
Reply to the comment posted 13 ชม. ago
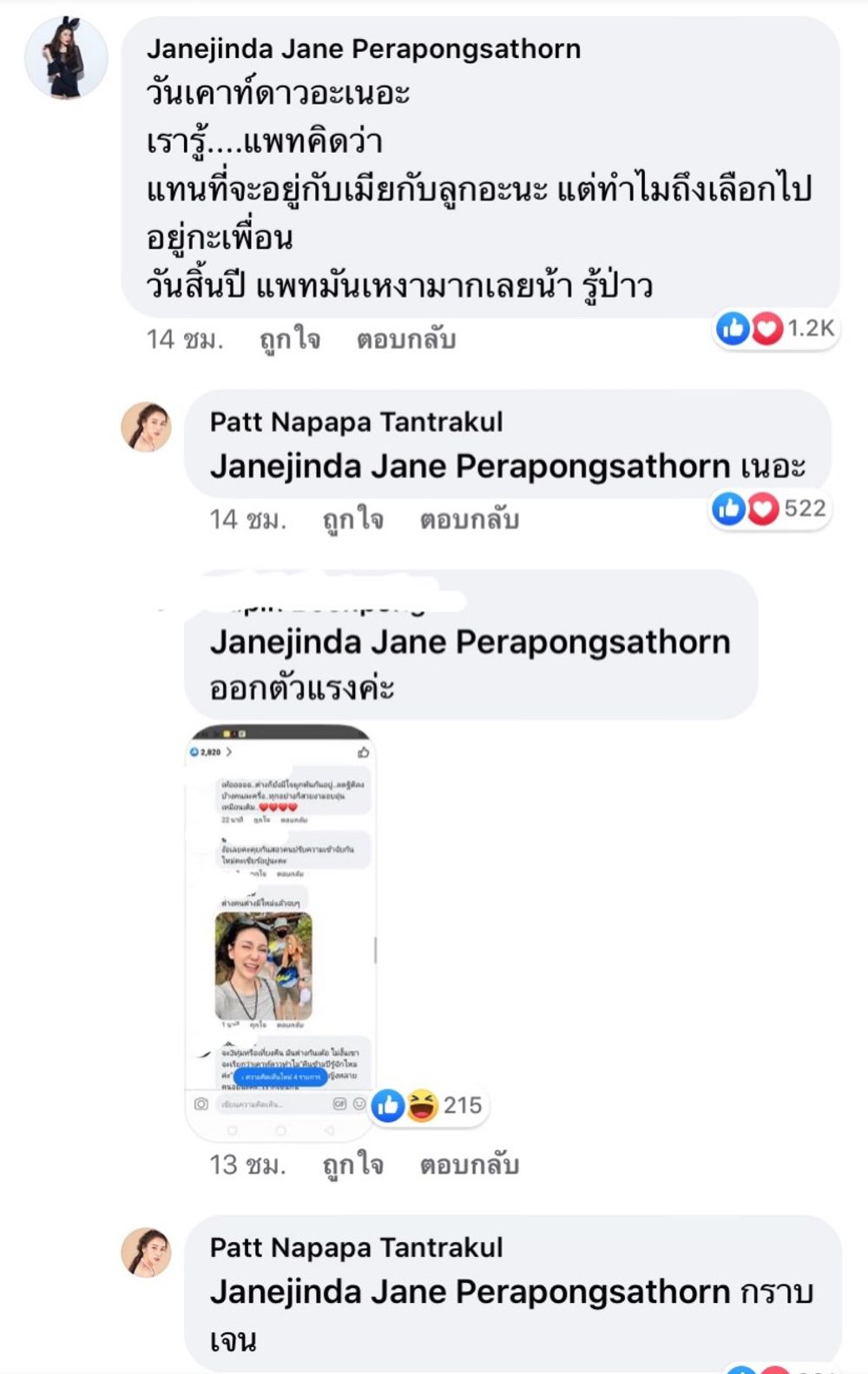pyautogui.click(x=469, y=1164)
